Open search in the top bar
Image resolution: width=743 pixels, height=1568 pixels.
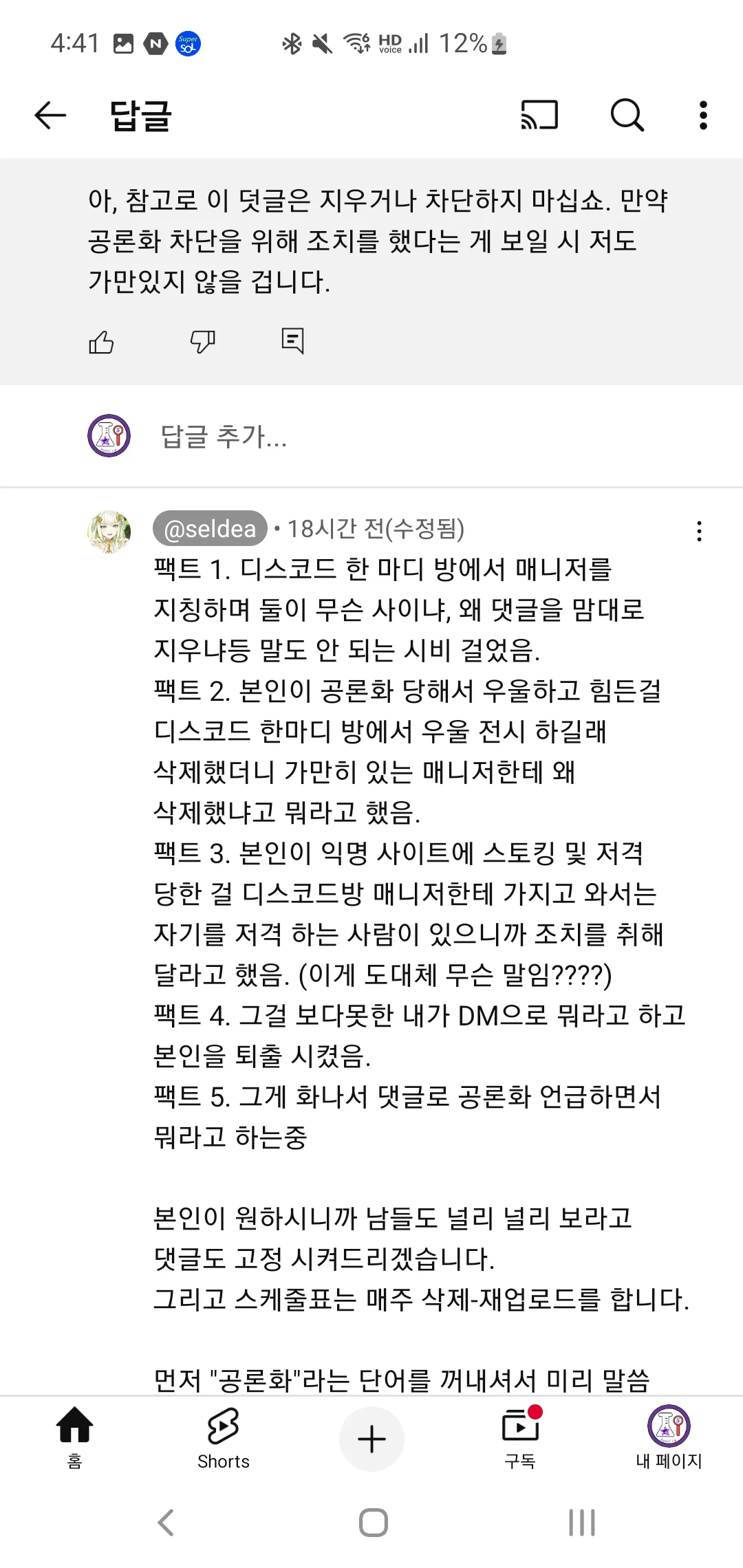[627, 115]
